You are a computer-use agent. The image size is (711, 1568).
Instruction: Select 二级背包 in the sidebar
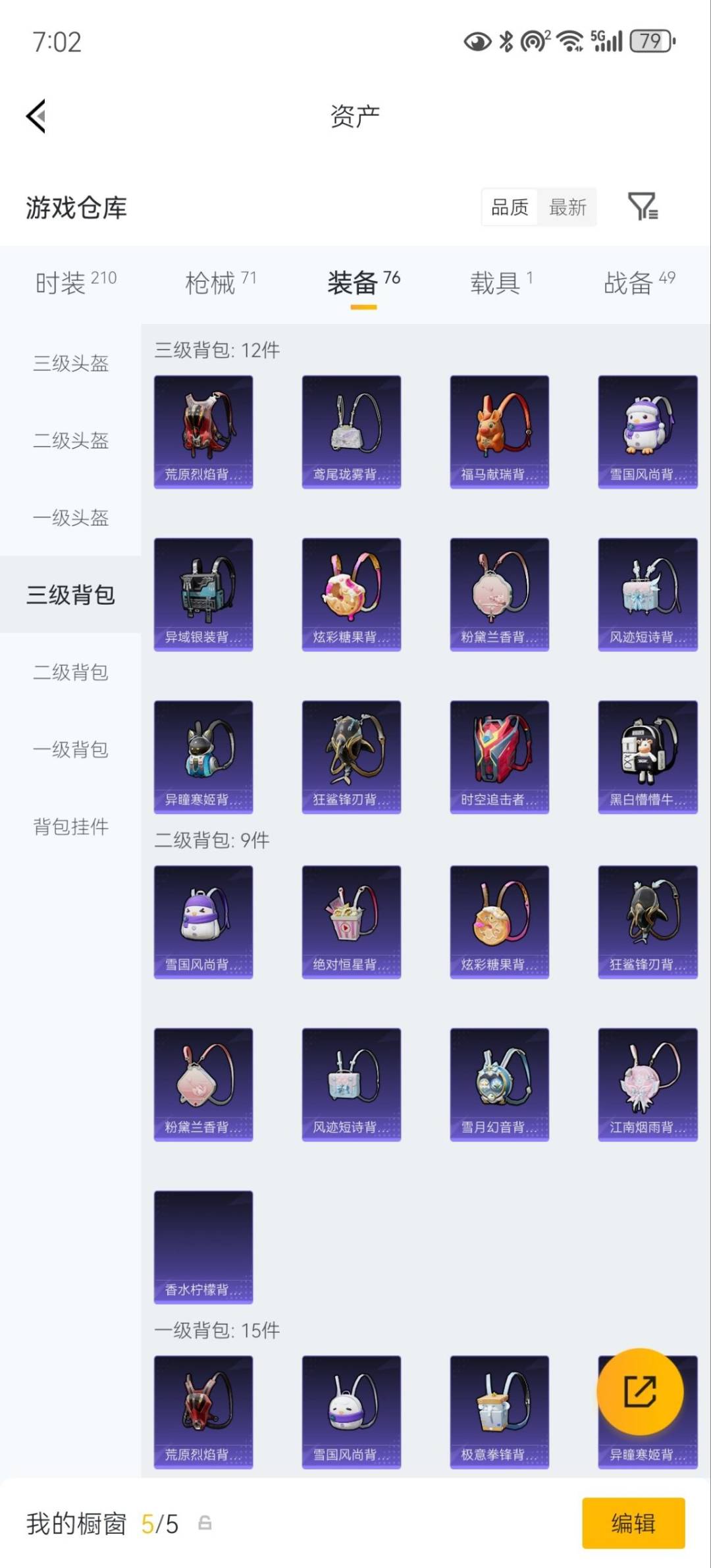(x=70, y=672)
